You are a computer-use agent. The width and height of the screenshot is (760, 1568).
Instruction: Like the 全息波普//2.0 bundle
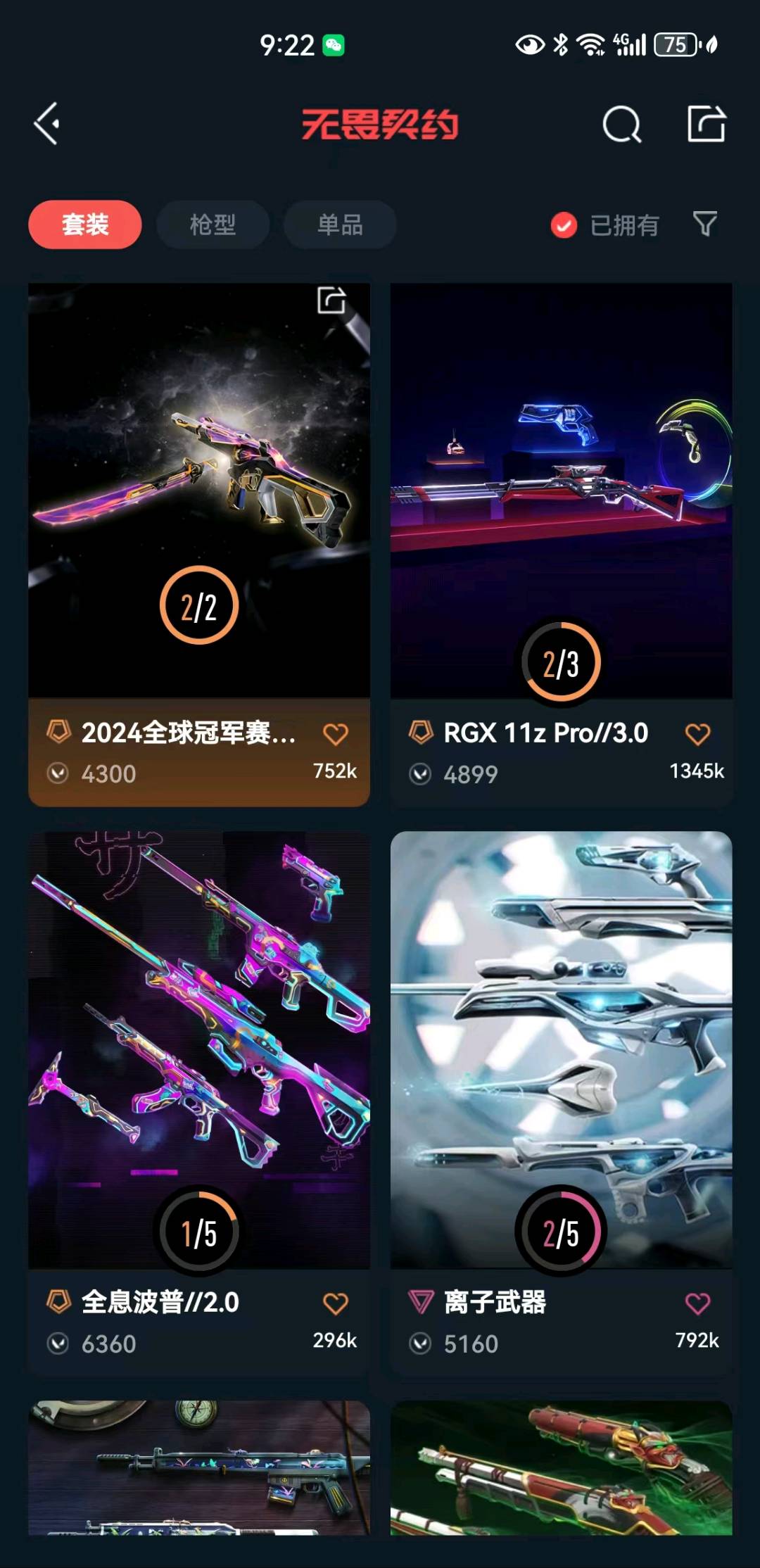tap(335, 1303)
